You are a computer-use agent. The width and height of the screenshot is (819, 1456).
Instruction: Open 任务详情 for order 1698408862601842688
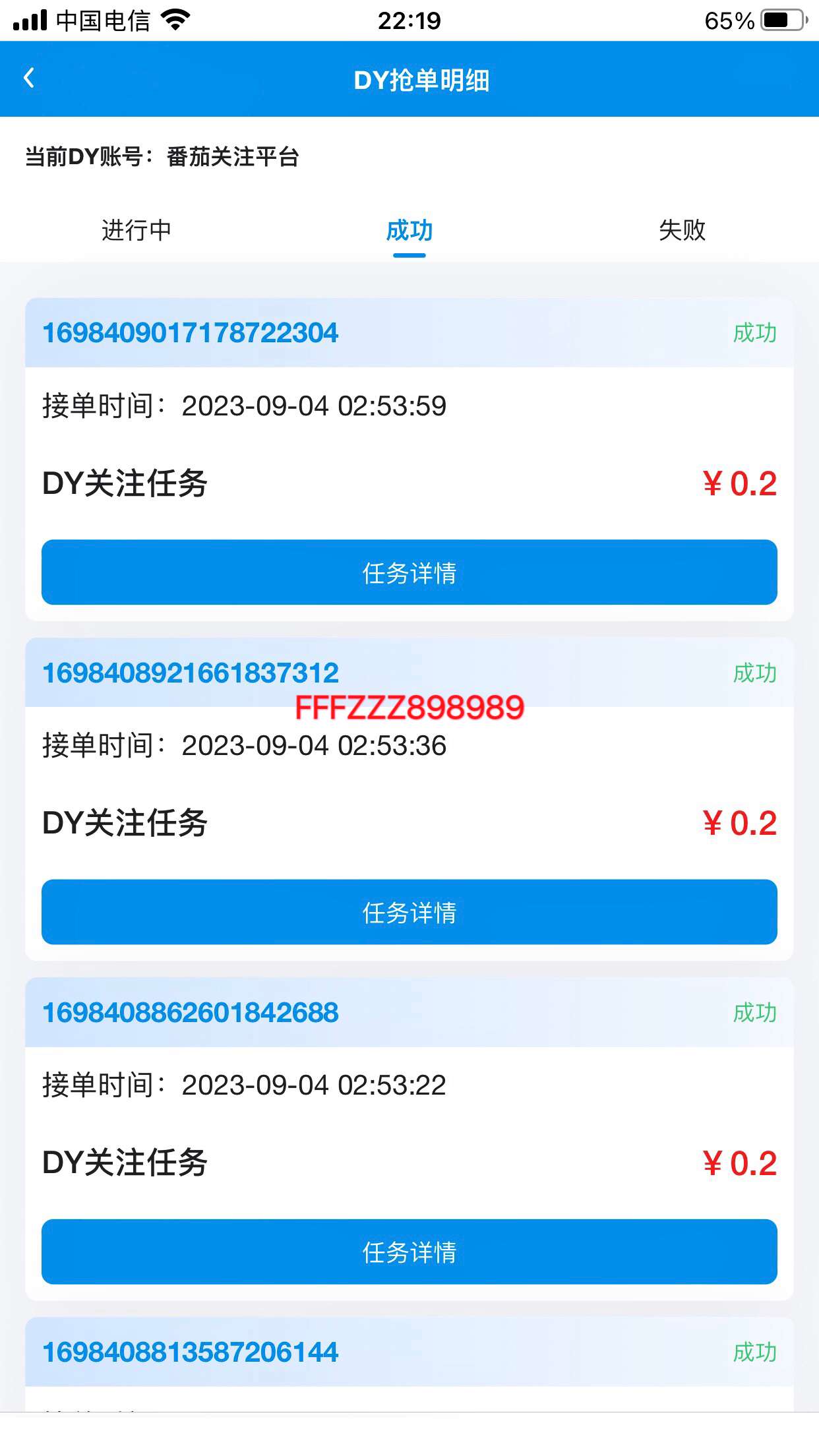409,1252
